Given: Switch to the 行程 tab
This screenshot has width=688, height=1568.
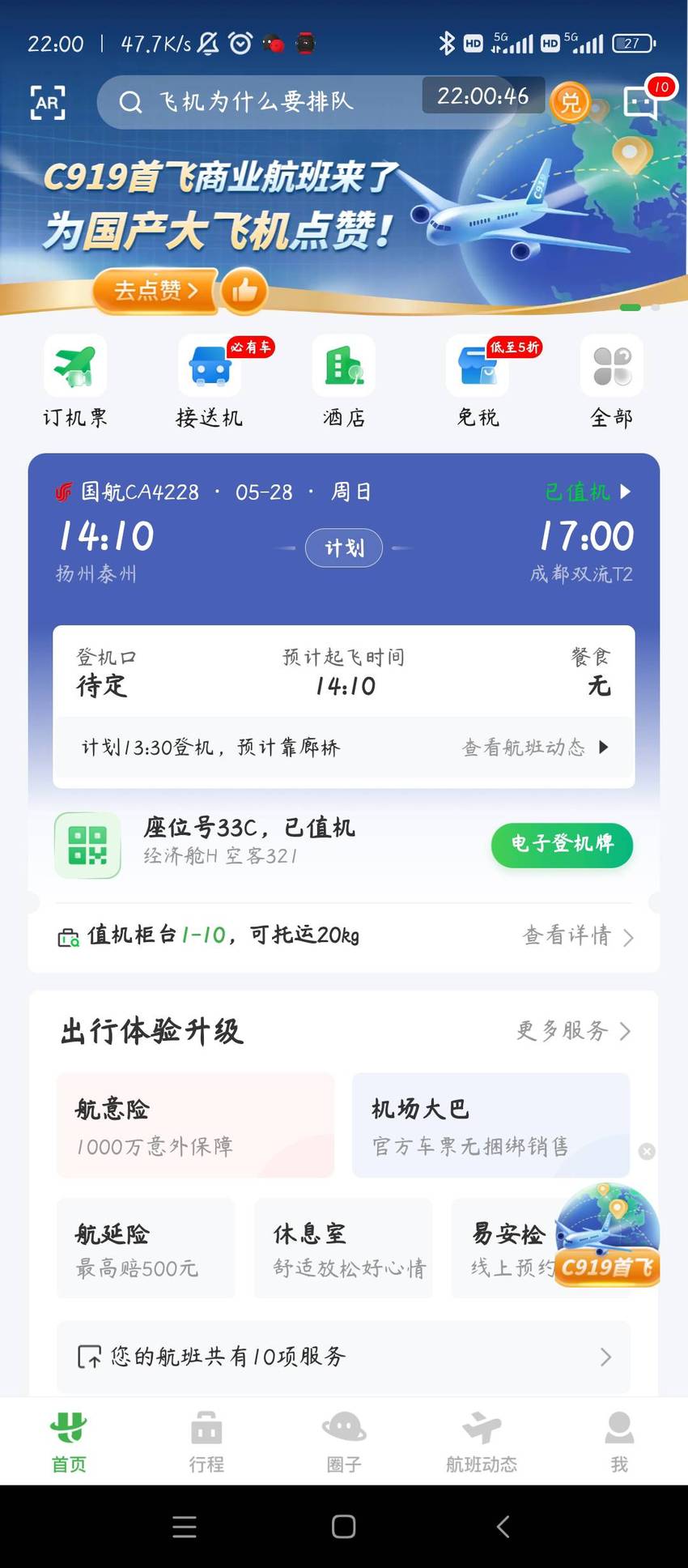Looking at the screenshot, I should 206,1442.
